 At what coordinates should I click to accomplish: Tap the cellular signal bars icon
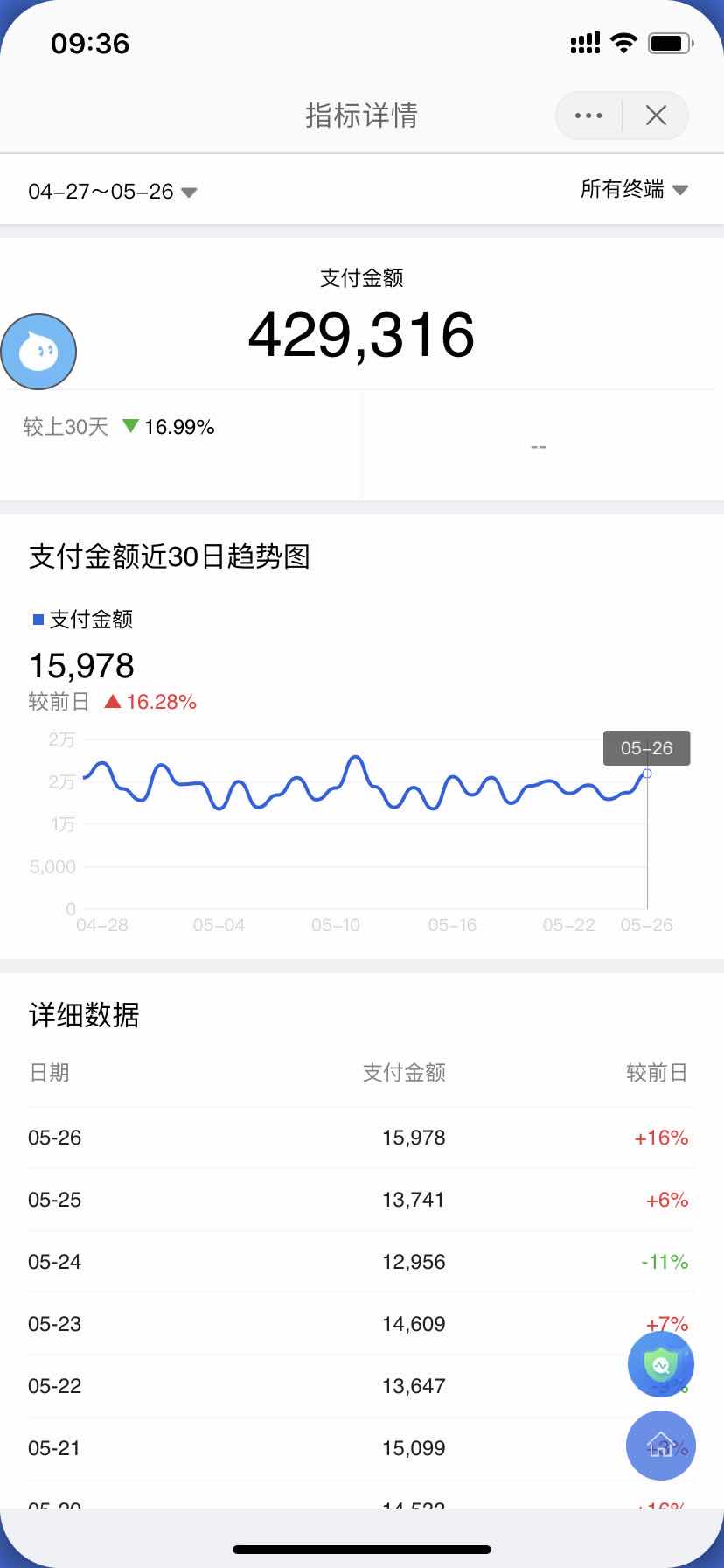point(583,43)
